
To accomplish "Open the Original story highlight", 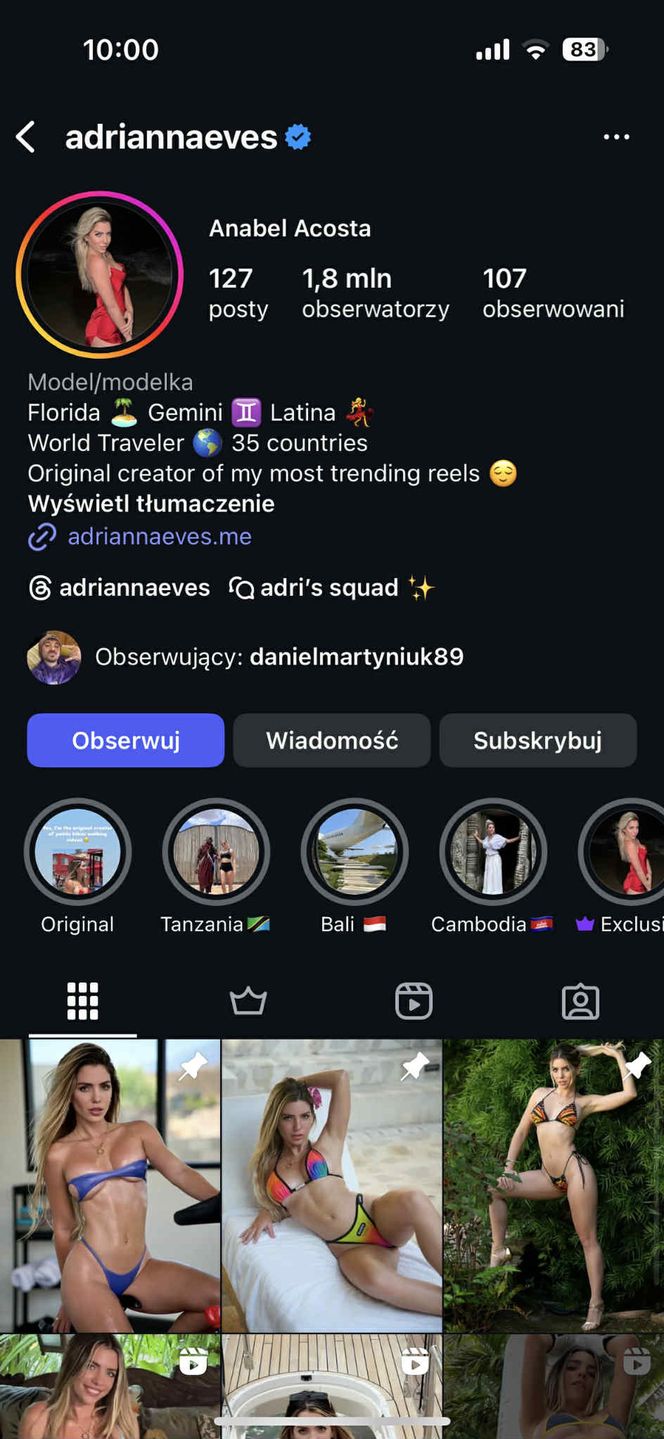I will [77, 852].
